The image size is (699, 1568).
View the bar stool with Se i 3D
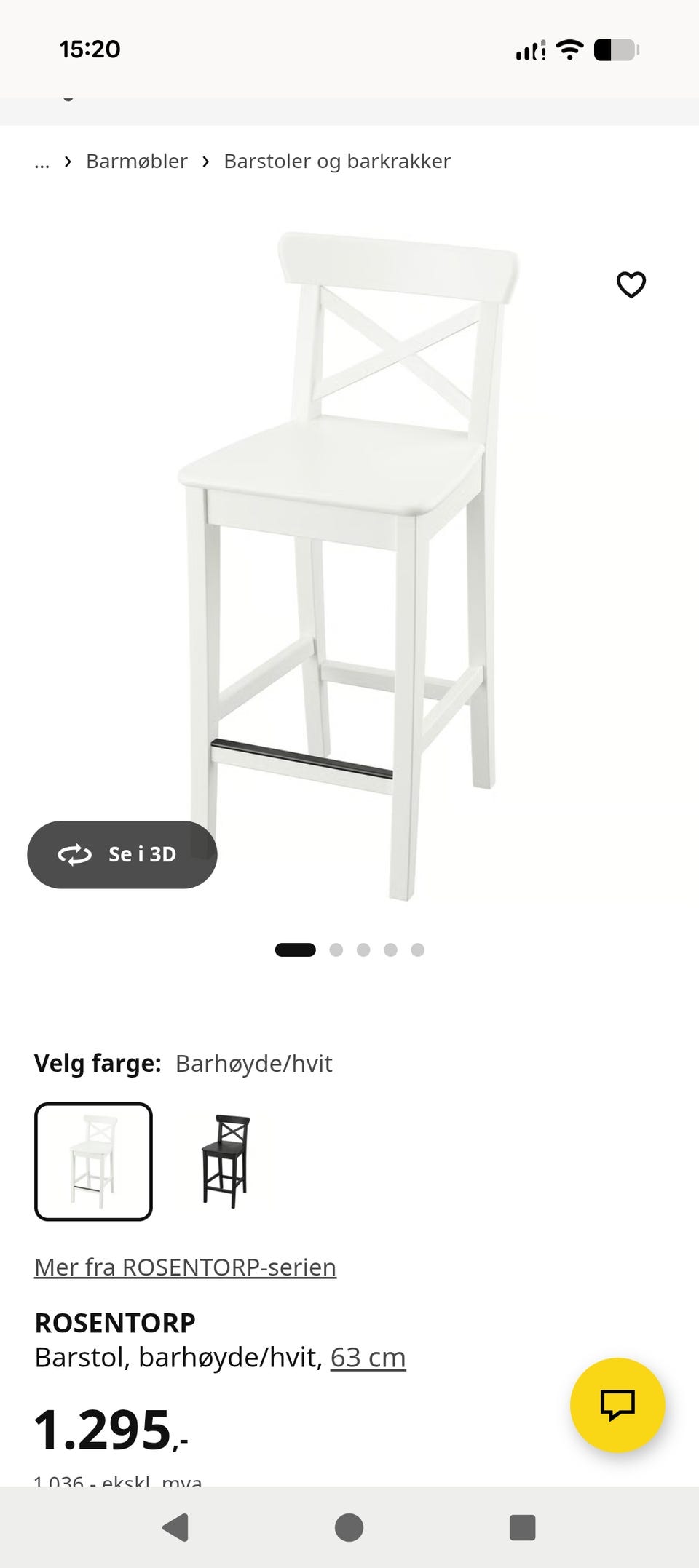pos(122,854)
